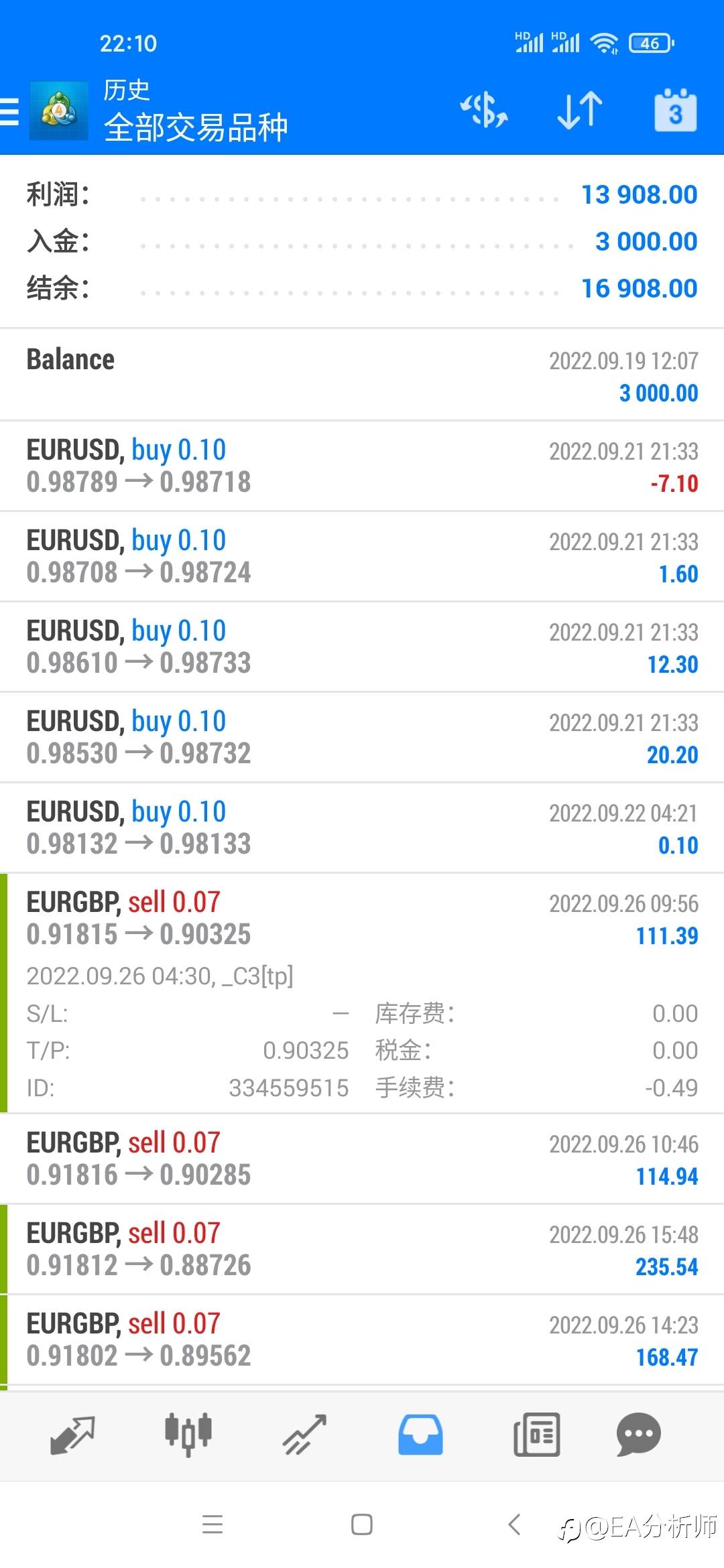Image resolution: width=724 pixels, height=1568 pixels.
Task: Open the currency symbol filter icon
Action: click(x=483, y=110)
